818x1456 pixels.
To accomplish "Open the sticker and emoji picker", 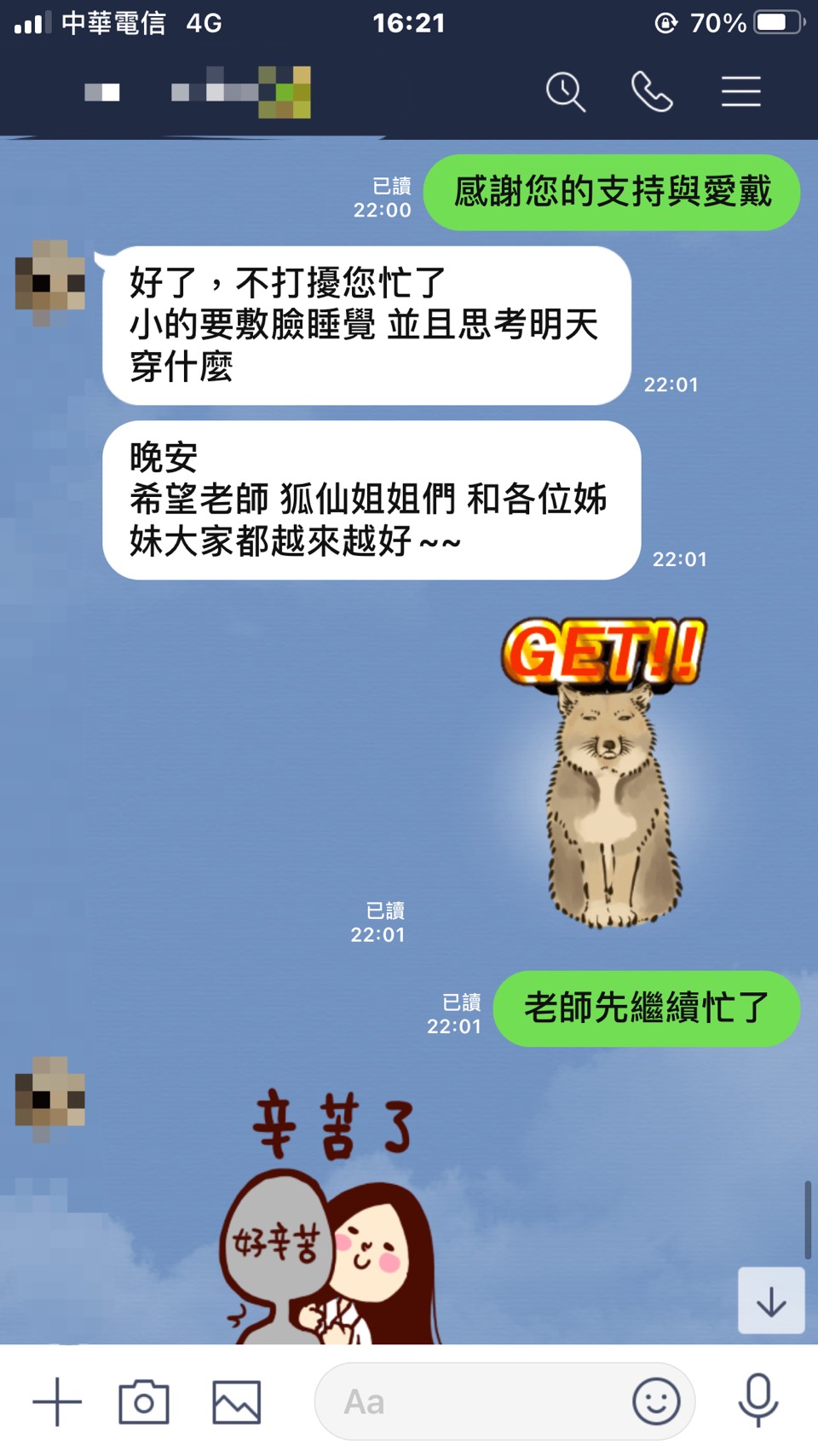I will click(656, 1401).
